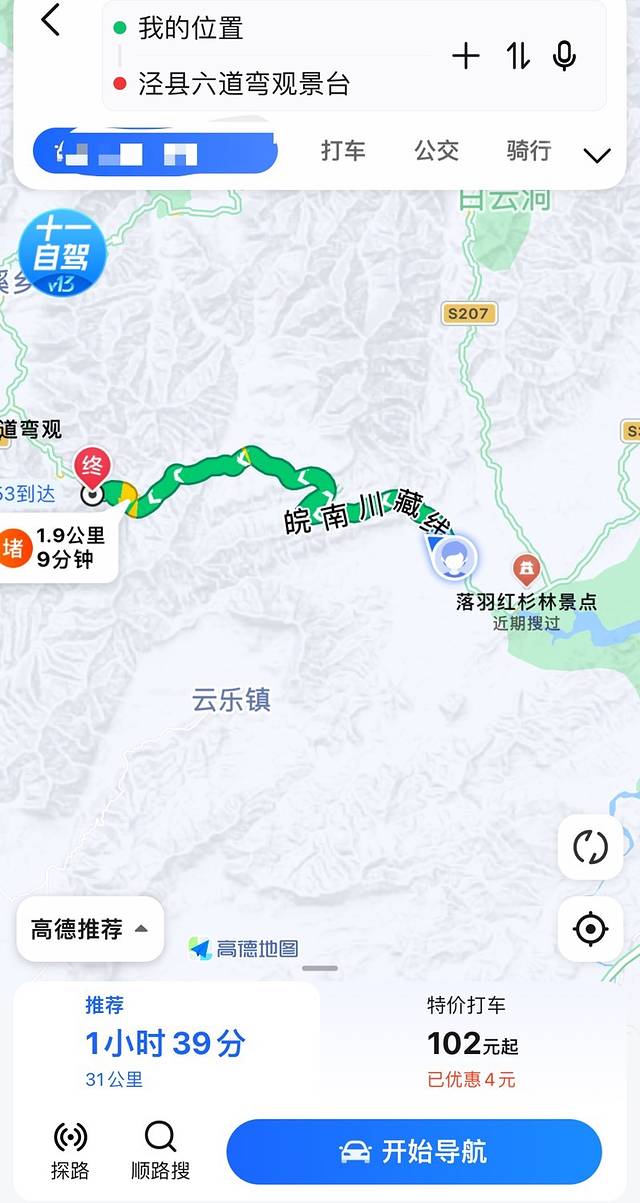This screenshot has height=1203, width=640.
Task: Go back using the top-left arrow
Action: [x=51, y=20]
